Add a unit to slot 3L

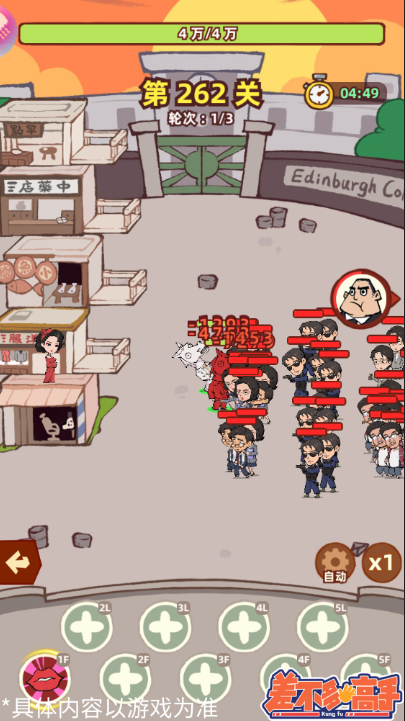(x=165, y=627)
